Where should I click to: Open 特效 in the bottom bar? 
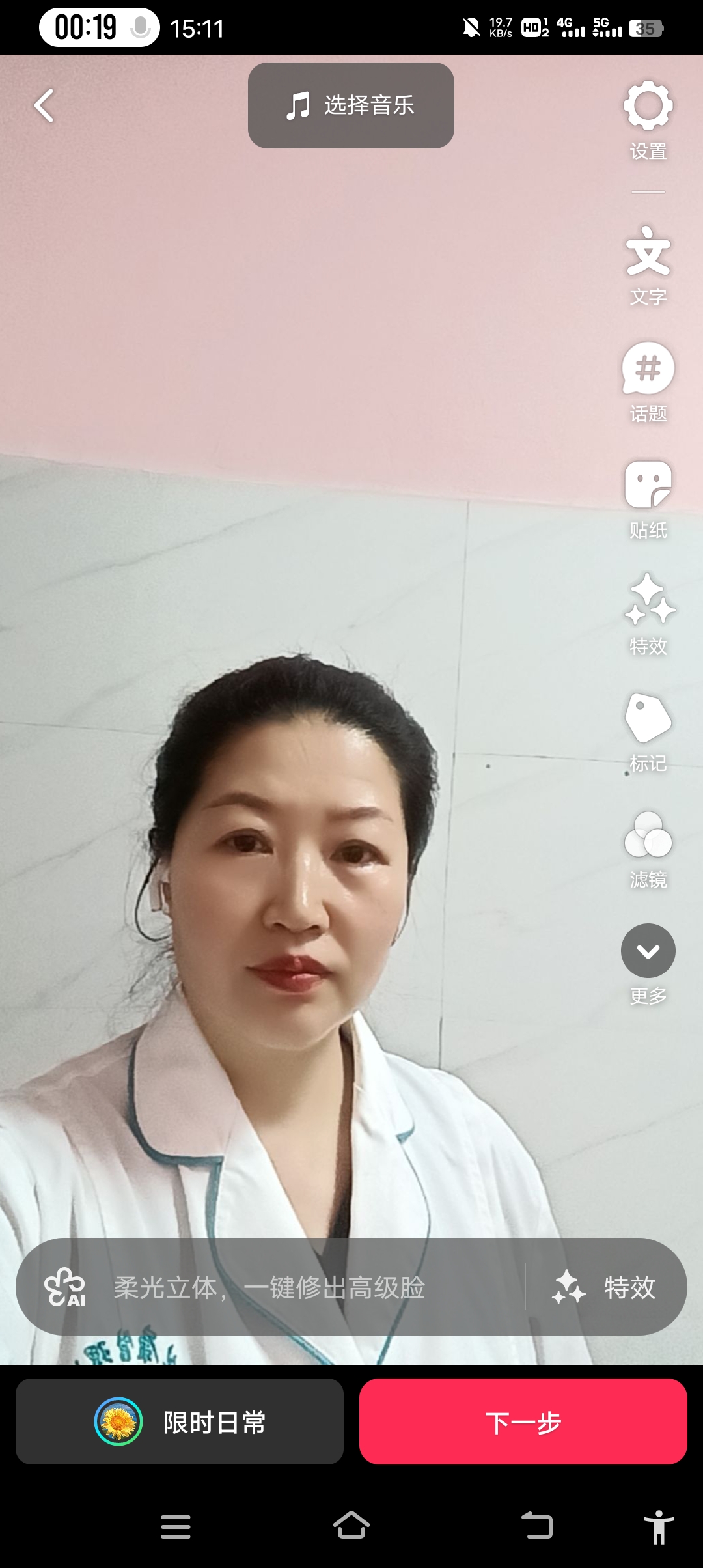point(605,1287)
